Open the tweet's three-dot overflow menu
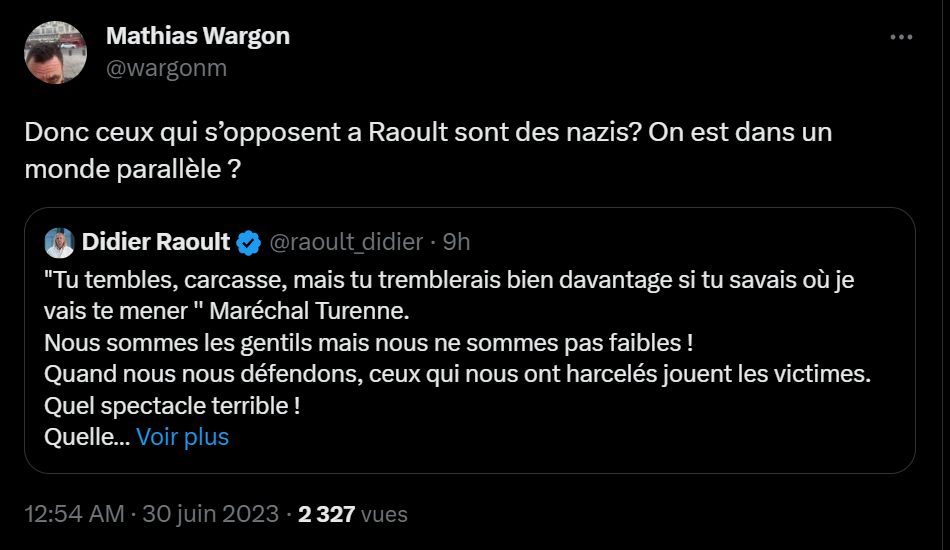The image size is (950, 550). [x=901, y=37]
